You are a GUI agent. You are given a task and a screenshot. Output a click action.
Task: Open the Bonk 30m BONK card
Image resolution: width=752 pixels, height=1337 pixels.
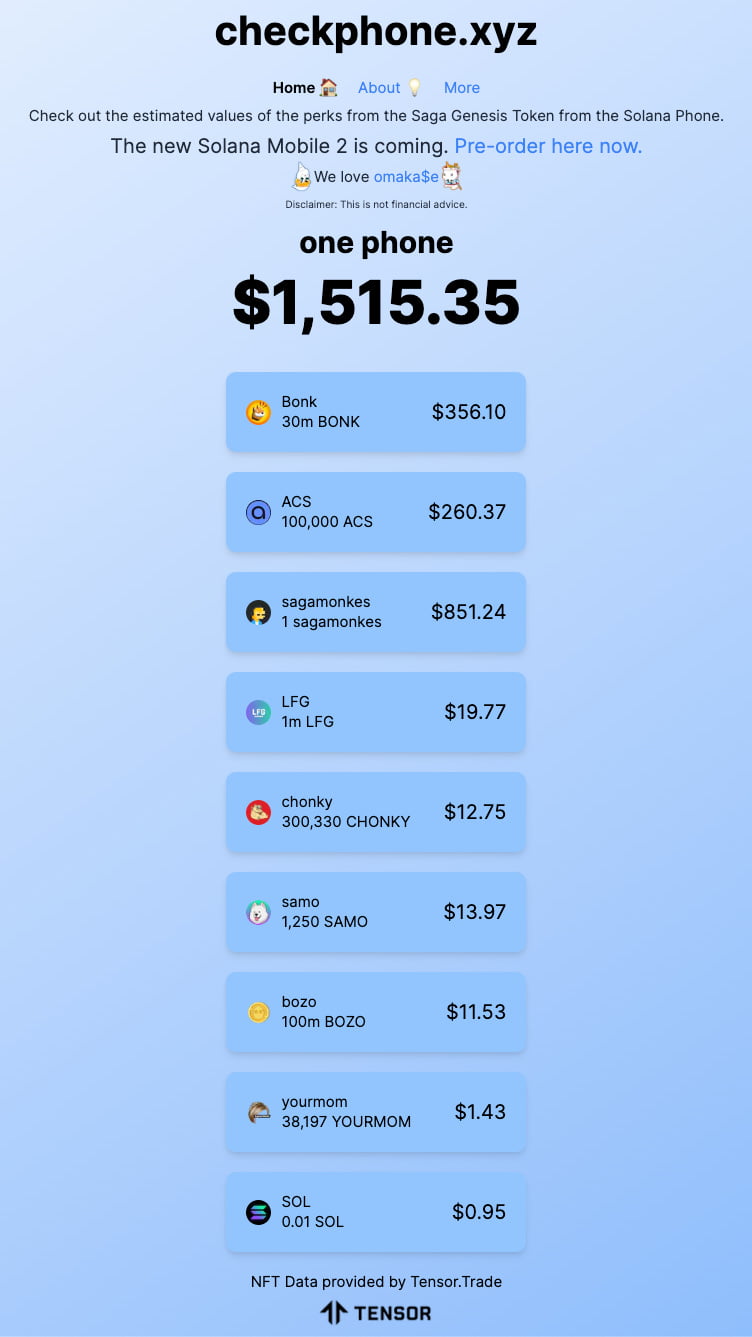376,412
